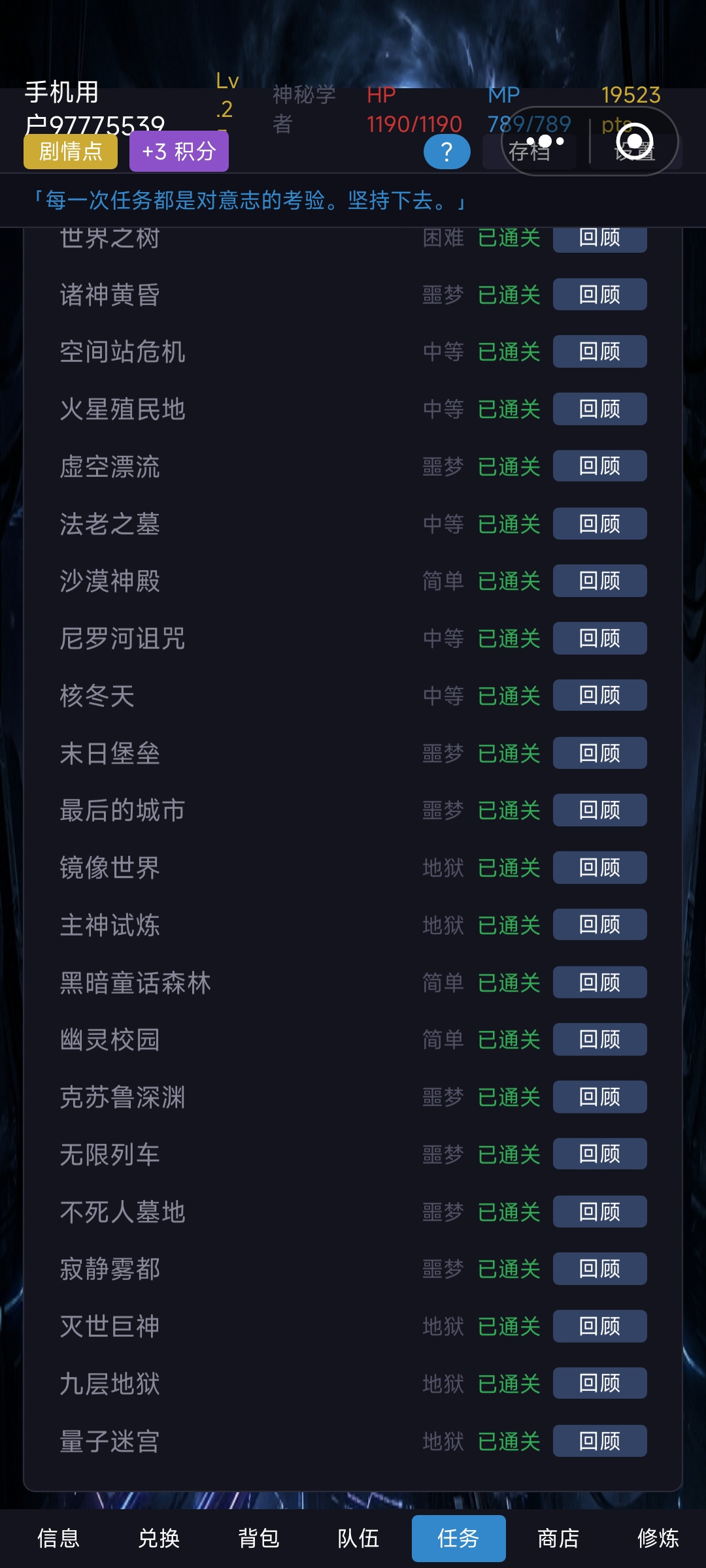The image size is (706, 1568).
Task: Review the 诸神黄昏 mission with 回顾
Action: [x=600, y=295]
